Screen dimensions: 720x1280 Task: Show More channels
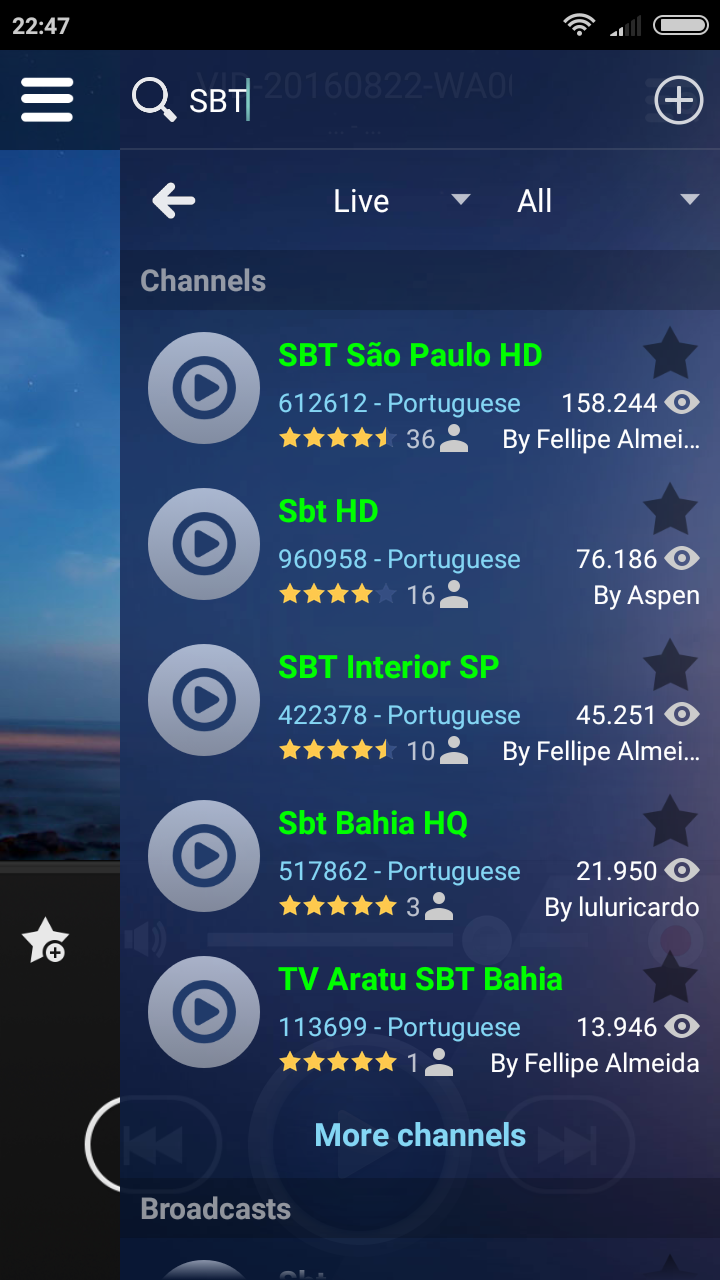coord(420,1135)
